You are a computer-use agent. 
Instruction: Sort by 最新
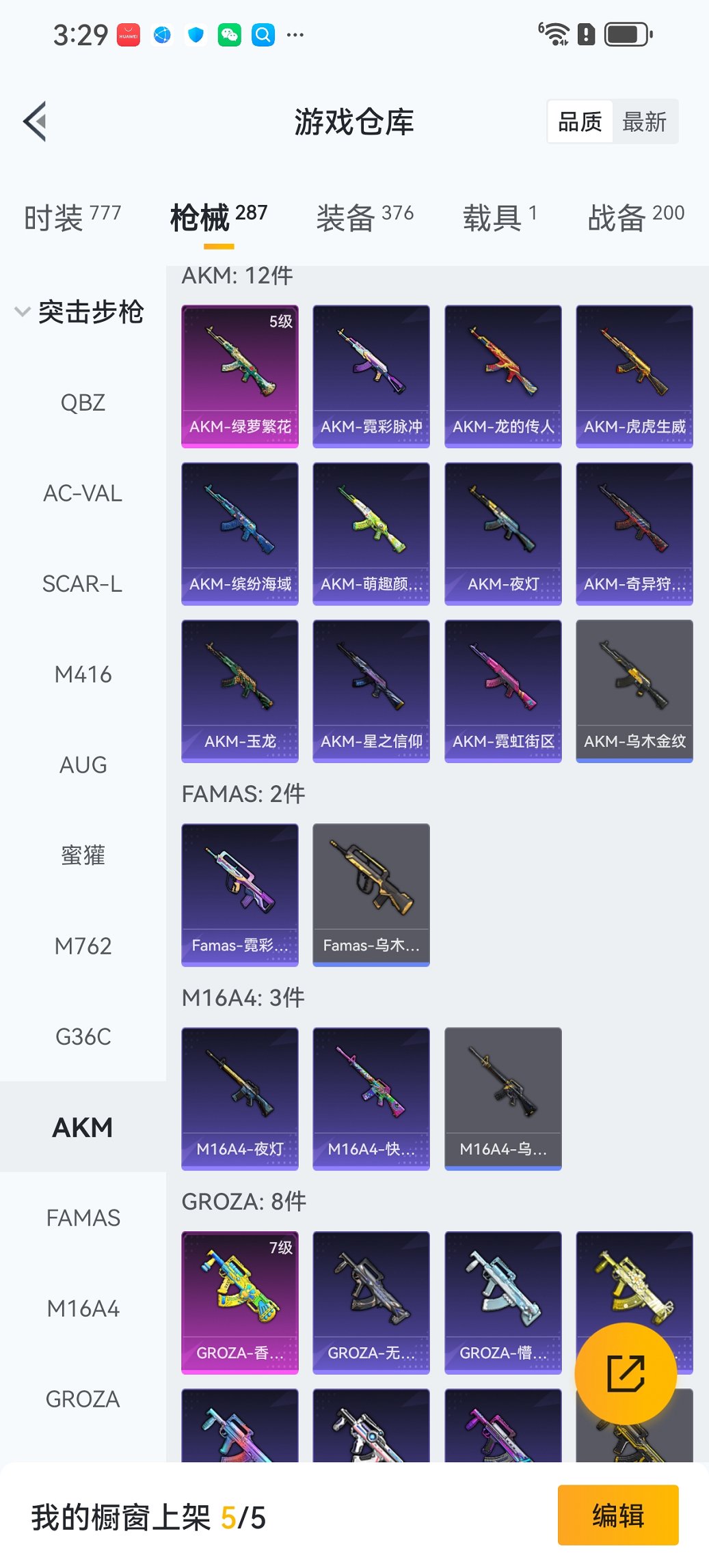644,122
